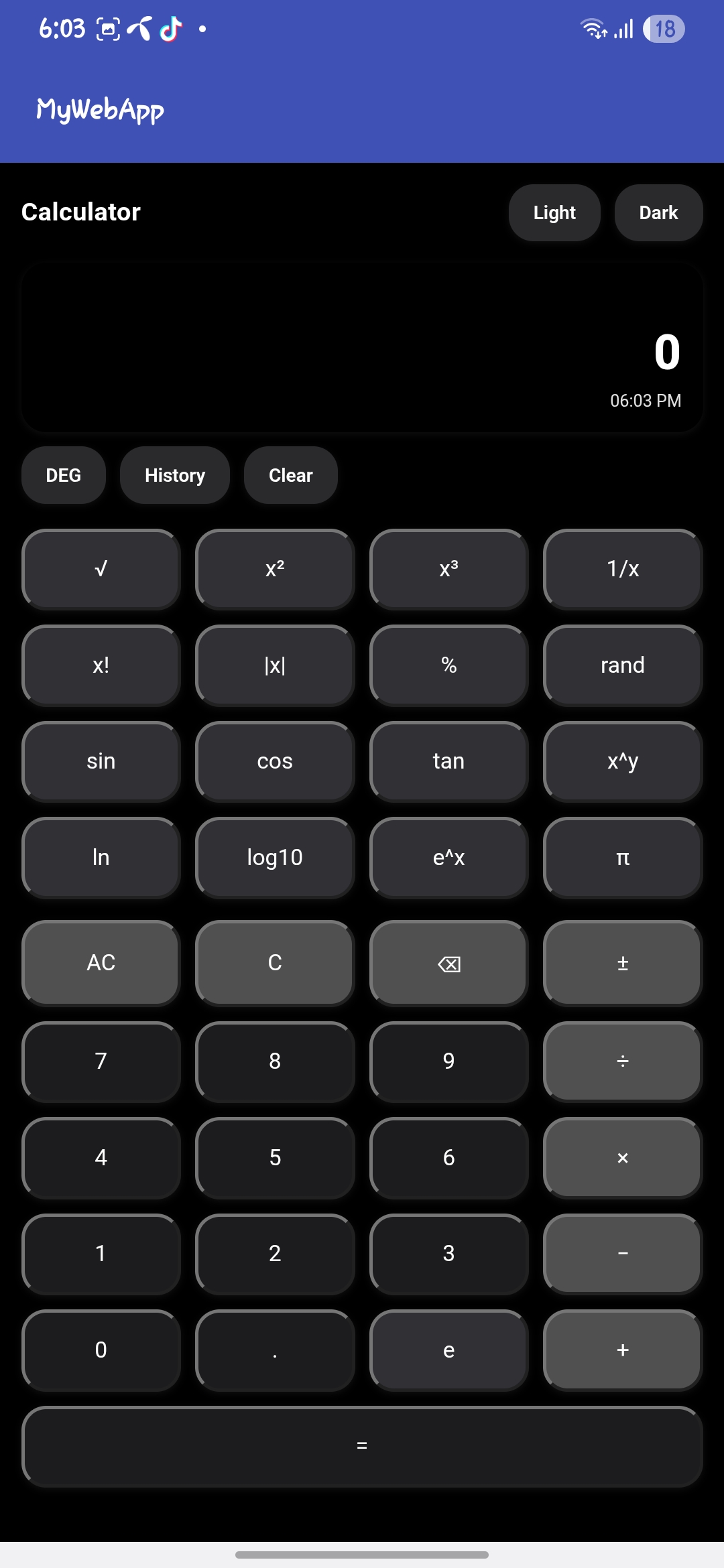Image resolution: width=724 pixels, height=1568 pixels.
Task: Flip the sign with the ± key
Action: [x=623, y=963]
